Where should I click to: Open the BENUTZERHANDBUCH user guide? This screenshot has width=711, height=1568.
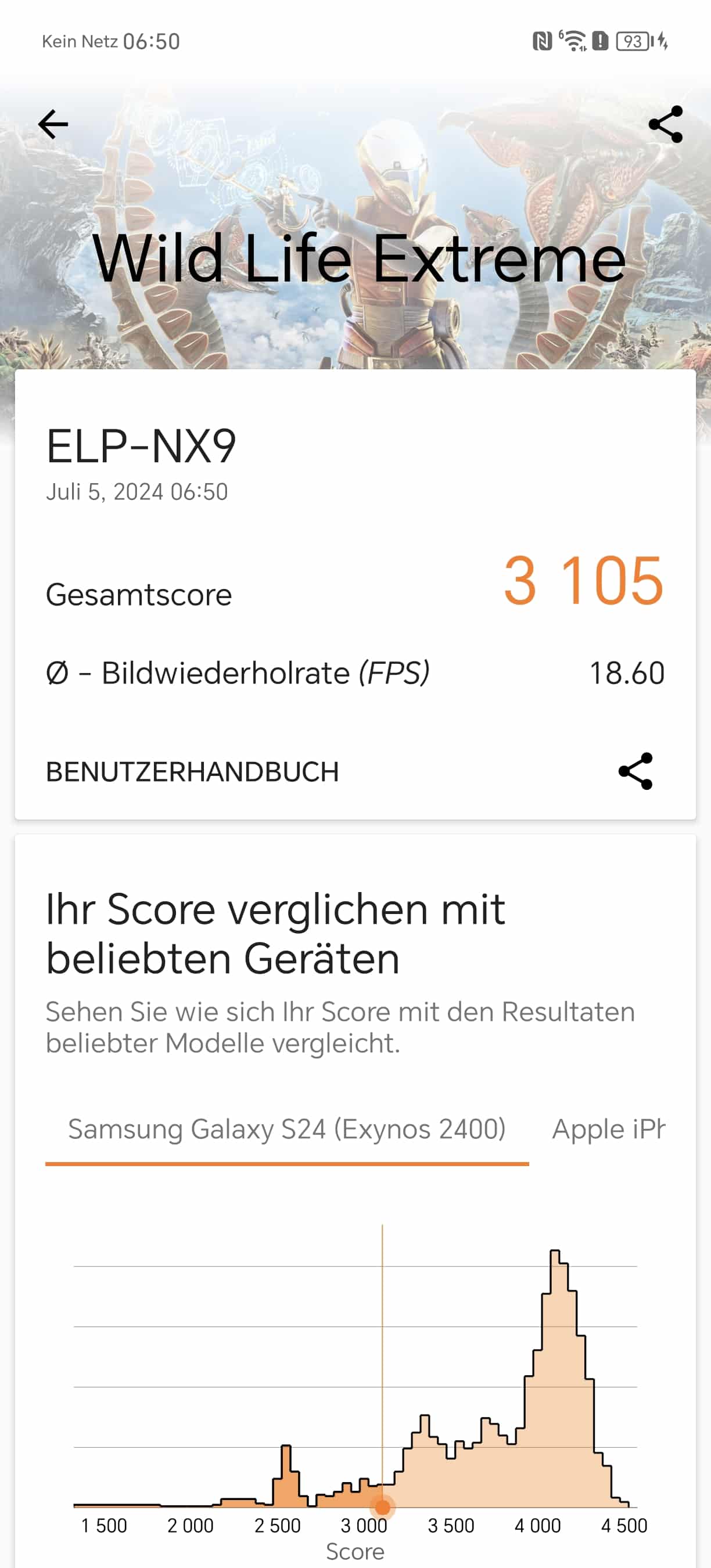pyautogui.click(x=192, y=772)
